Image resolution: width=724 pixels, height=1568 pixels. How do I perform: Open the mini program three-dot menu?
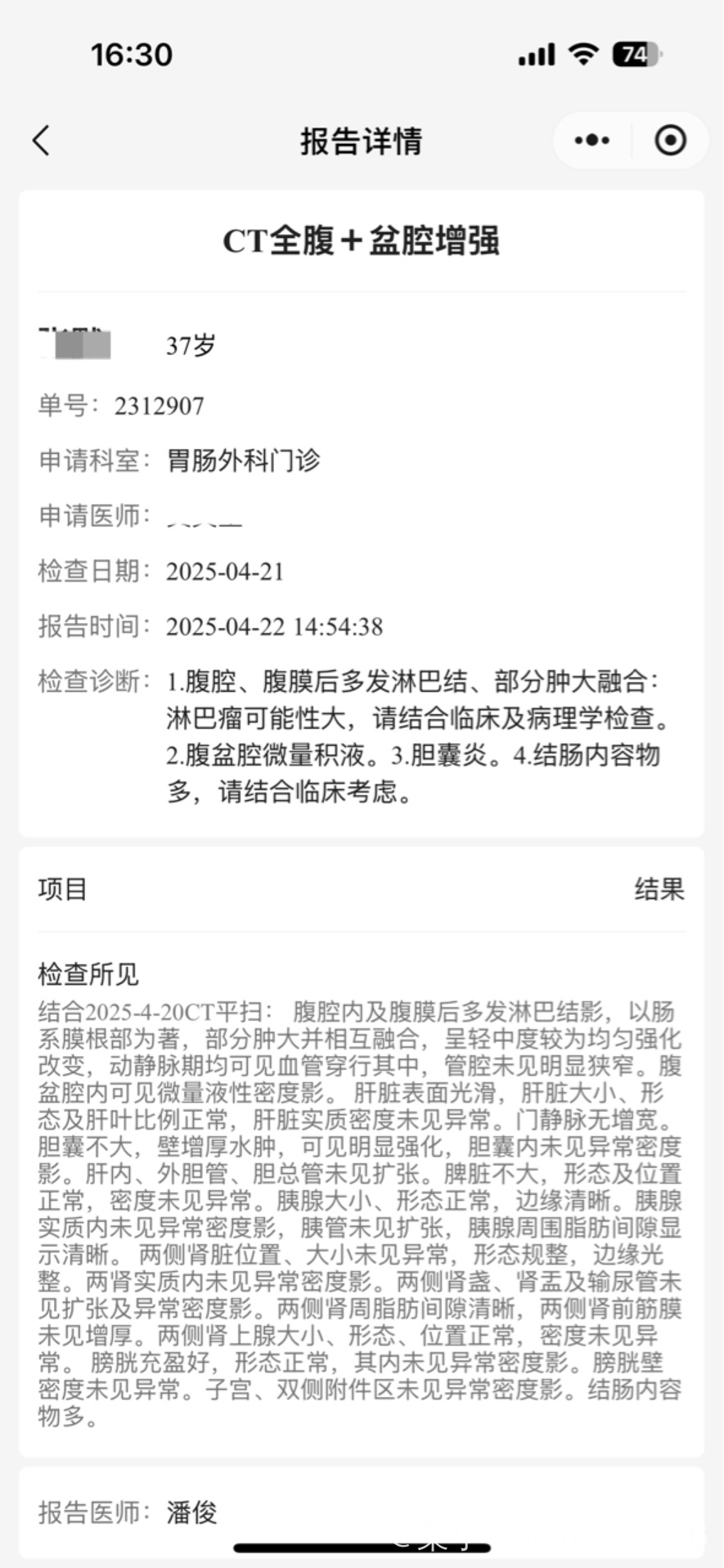click(592, 141)
